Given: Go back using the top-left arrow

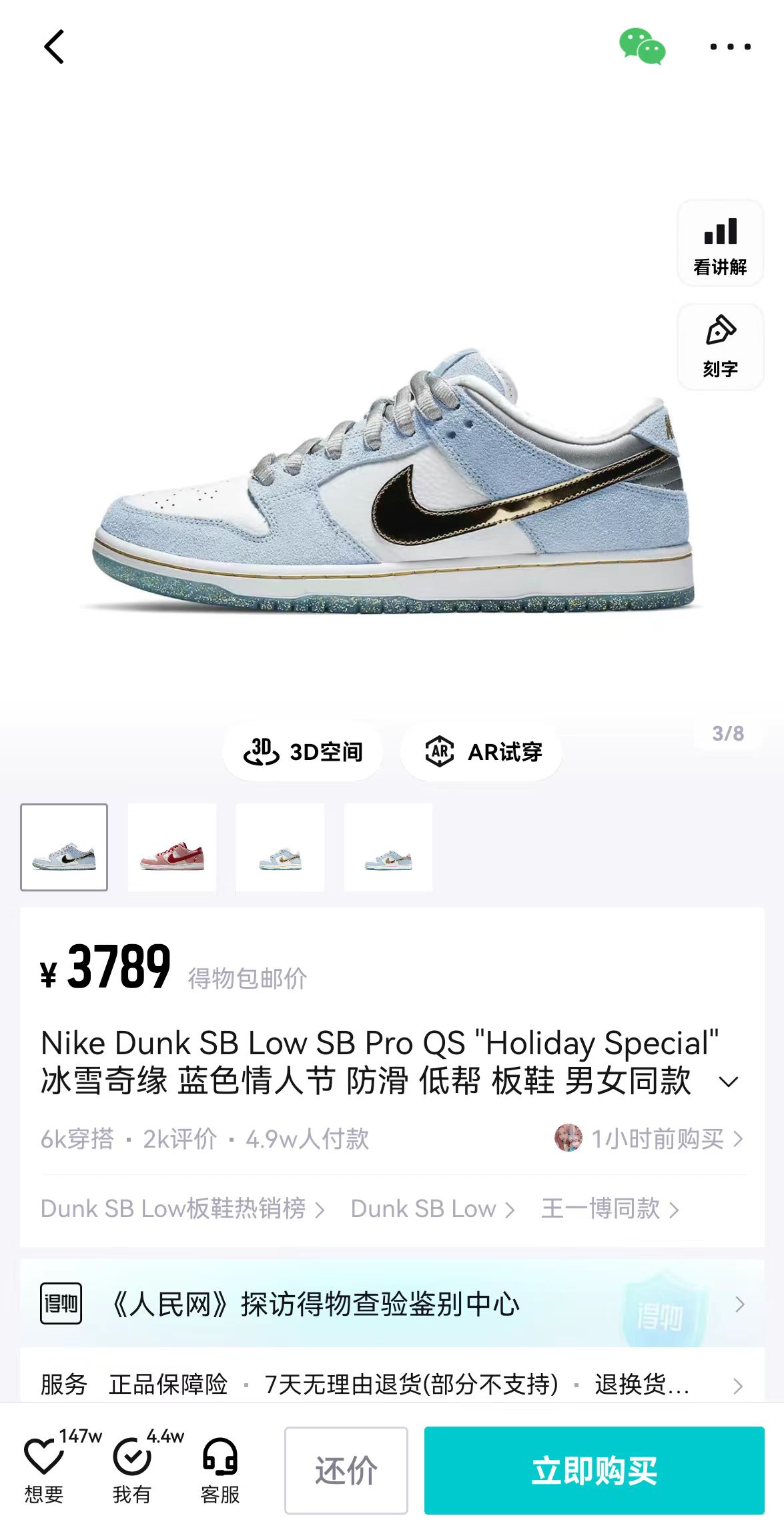Looking at the screenshot, I should [x=54, y=47].
